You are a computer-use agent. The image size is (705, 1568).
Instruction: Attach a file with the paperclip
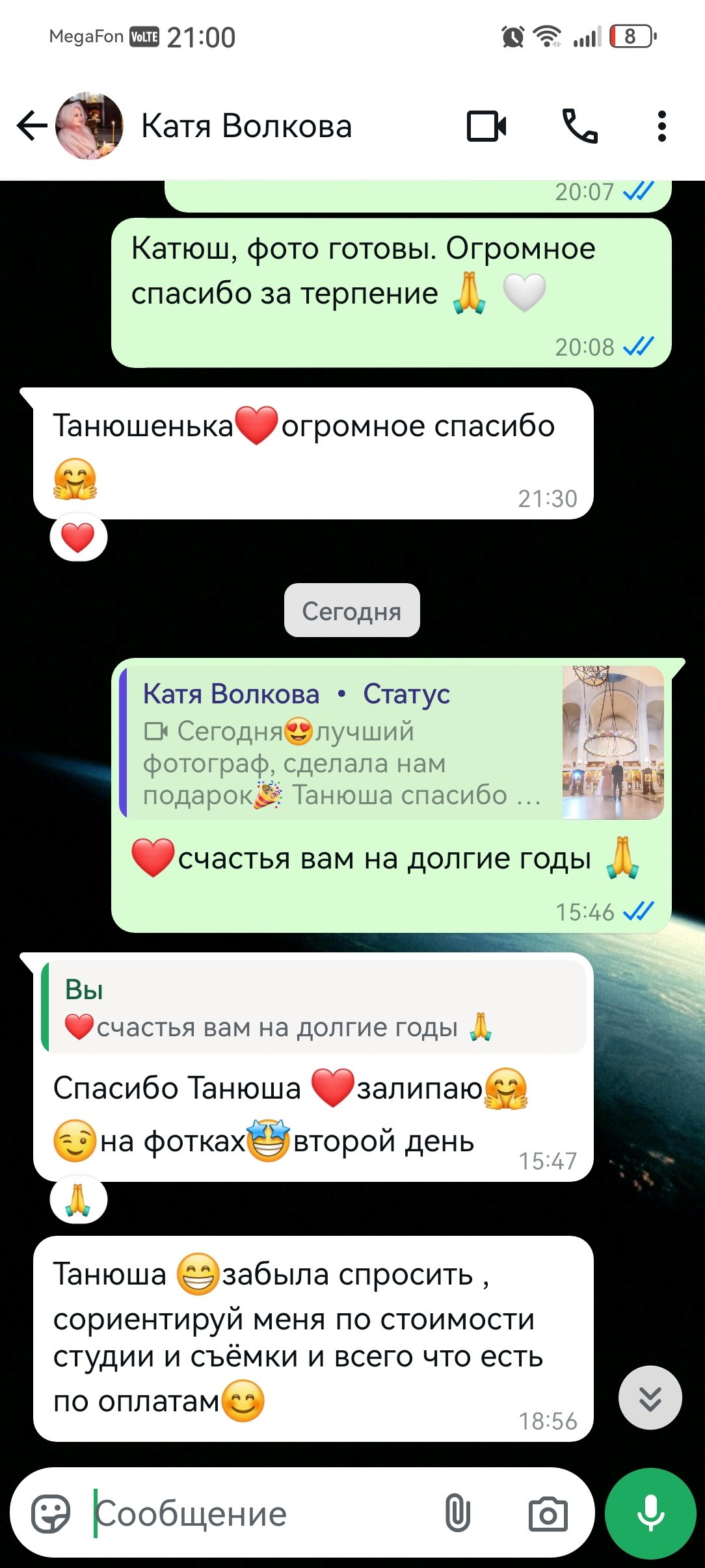(457, 1513)
